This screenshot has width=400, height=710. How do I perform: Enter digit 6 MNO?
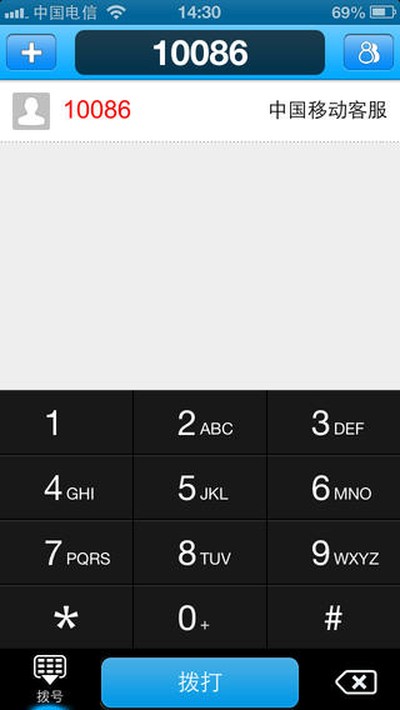click(334, 488)
